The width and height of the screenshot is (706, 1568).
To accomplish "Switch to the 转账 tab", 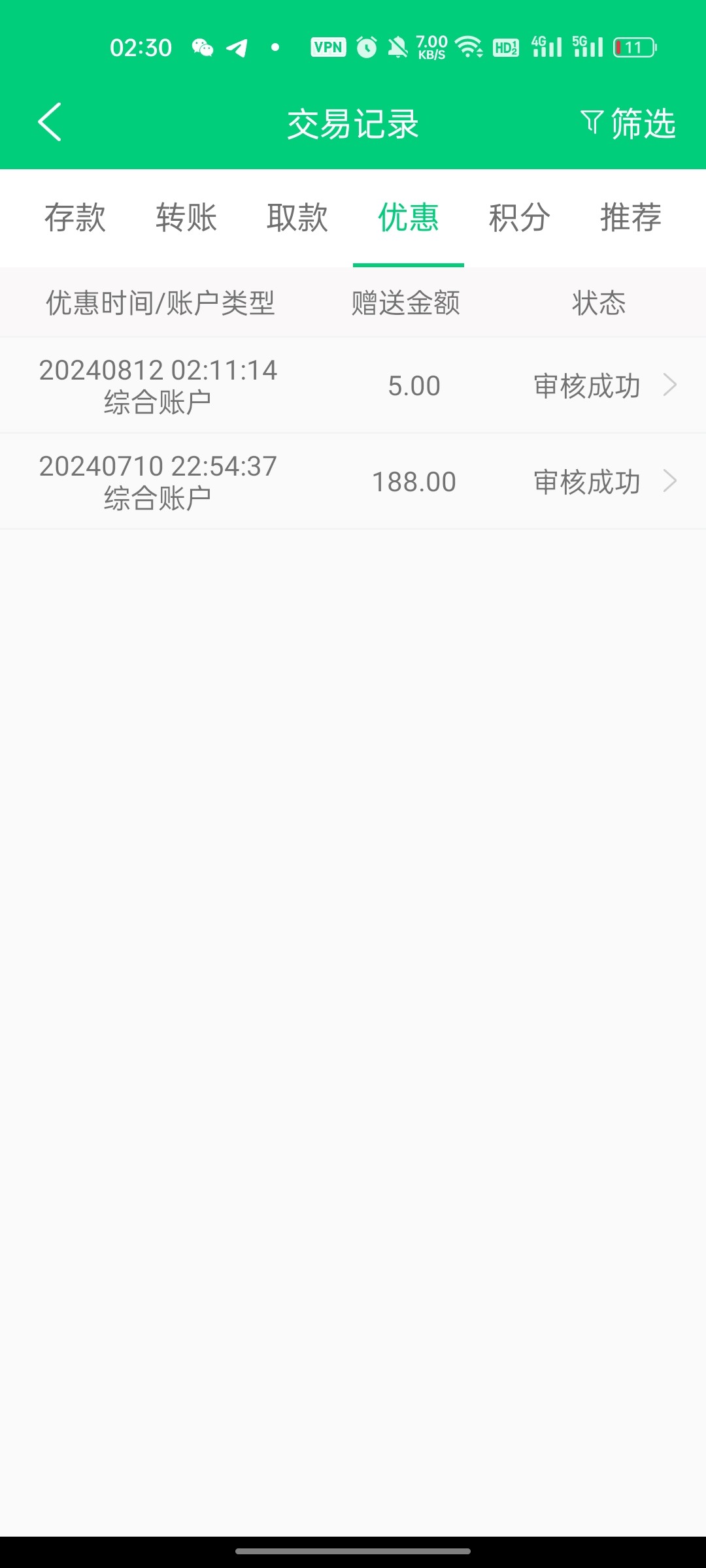I will (186, 218).
